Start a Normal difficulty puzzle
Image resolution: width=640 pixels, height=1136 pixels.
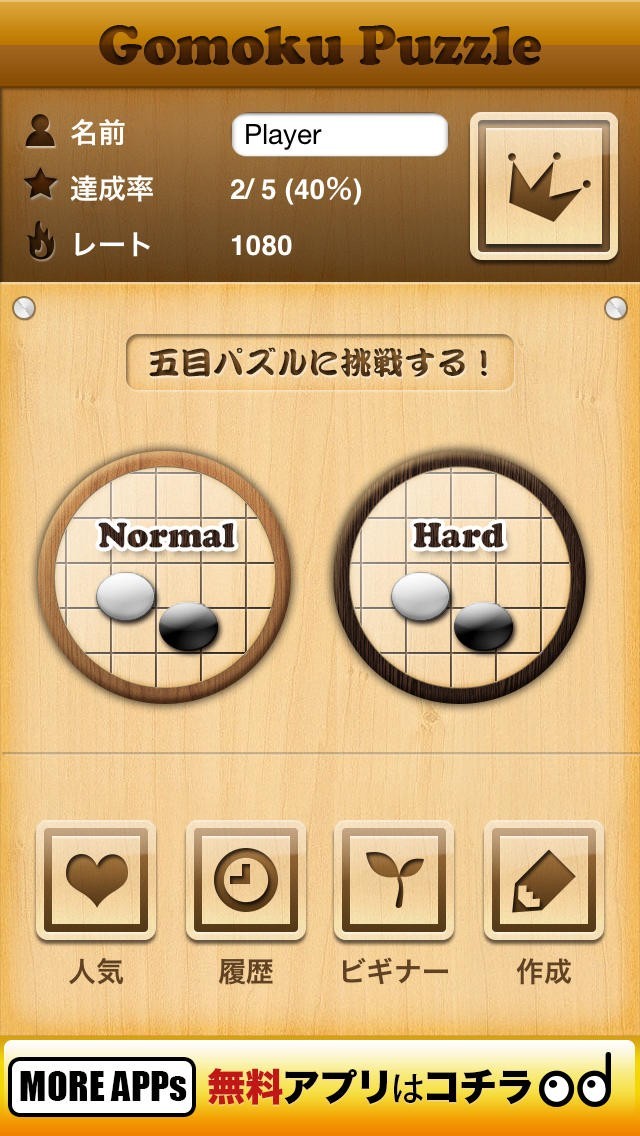(166, 577)
